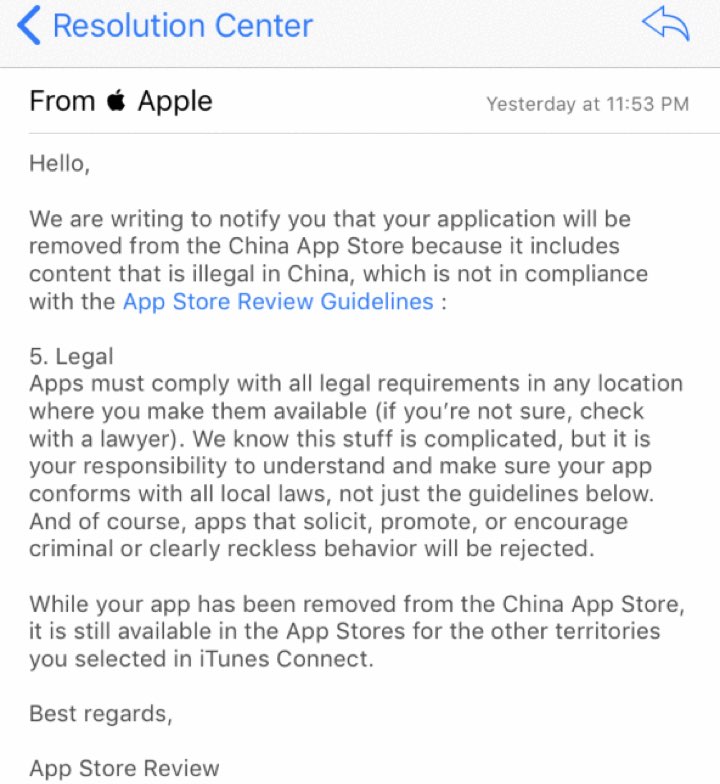Reply to Apple's message

(665, 25)
